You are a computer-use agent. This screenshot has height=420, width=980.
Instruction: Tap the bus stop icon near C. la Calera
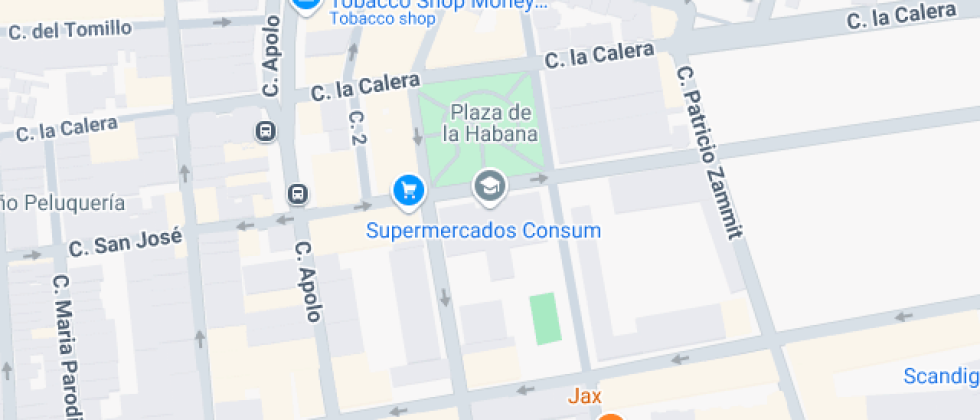265,132
